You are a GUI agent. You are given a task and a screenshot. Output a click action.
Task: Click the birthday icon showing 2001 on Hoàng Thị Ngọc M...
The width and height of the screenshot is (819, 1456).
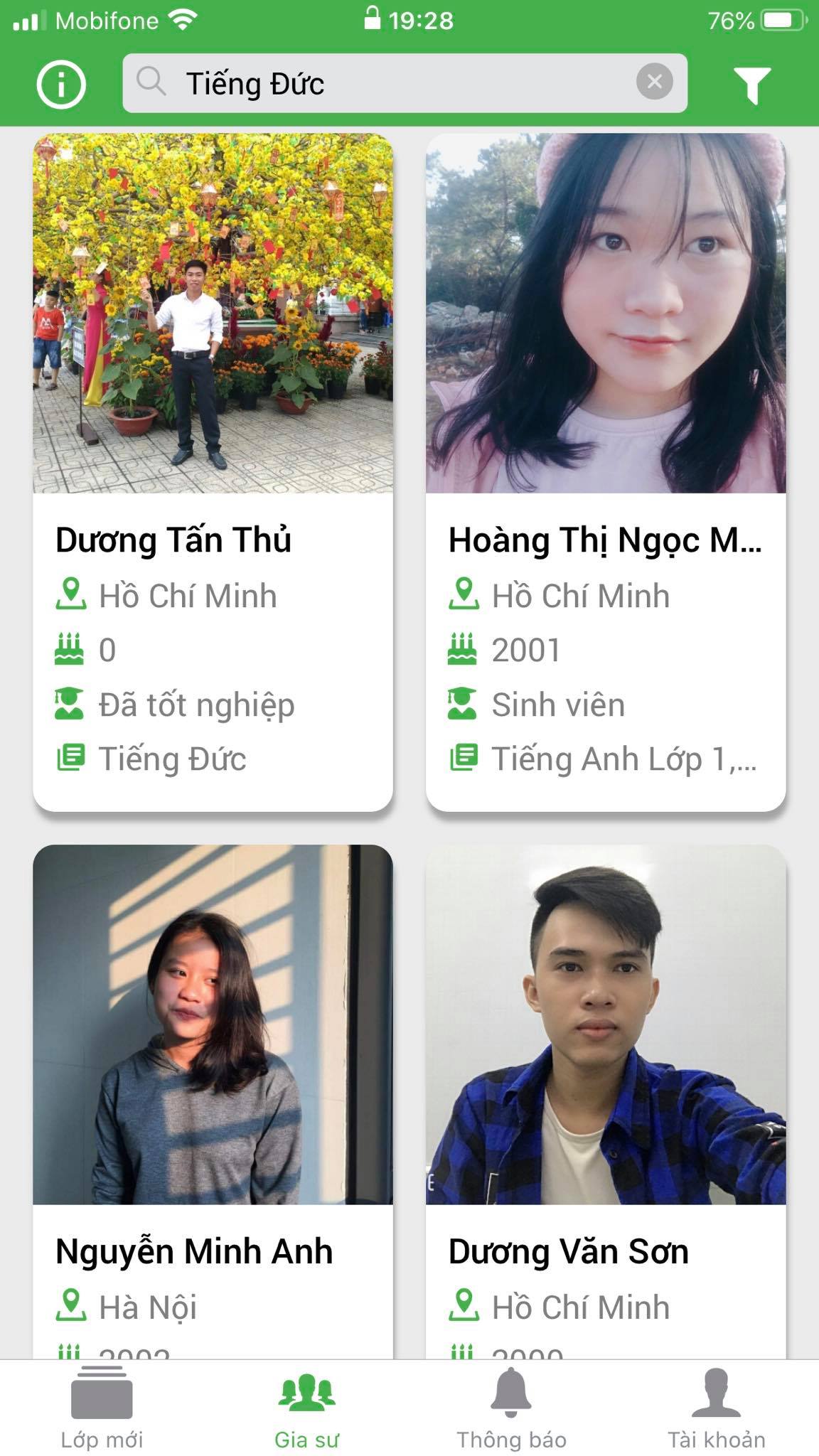pos(464,649)
